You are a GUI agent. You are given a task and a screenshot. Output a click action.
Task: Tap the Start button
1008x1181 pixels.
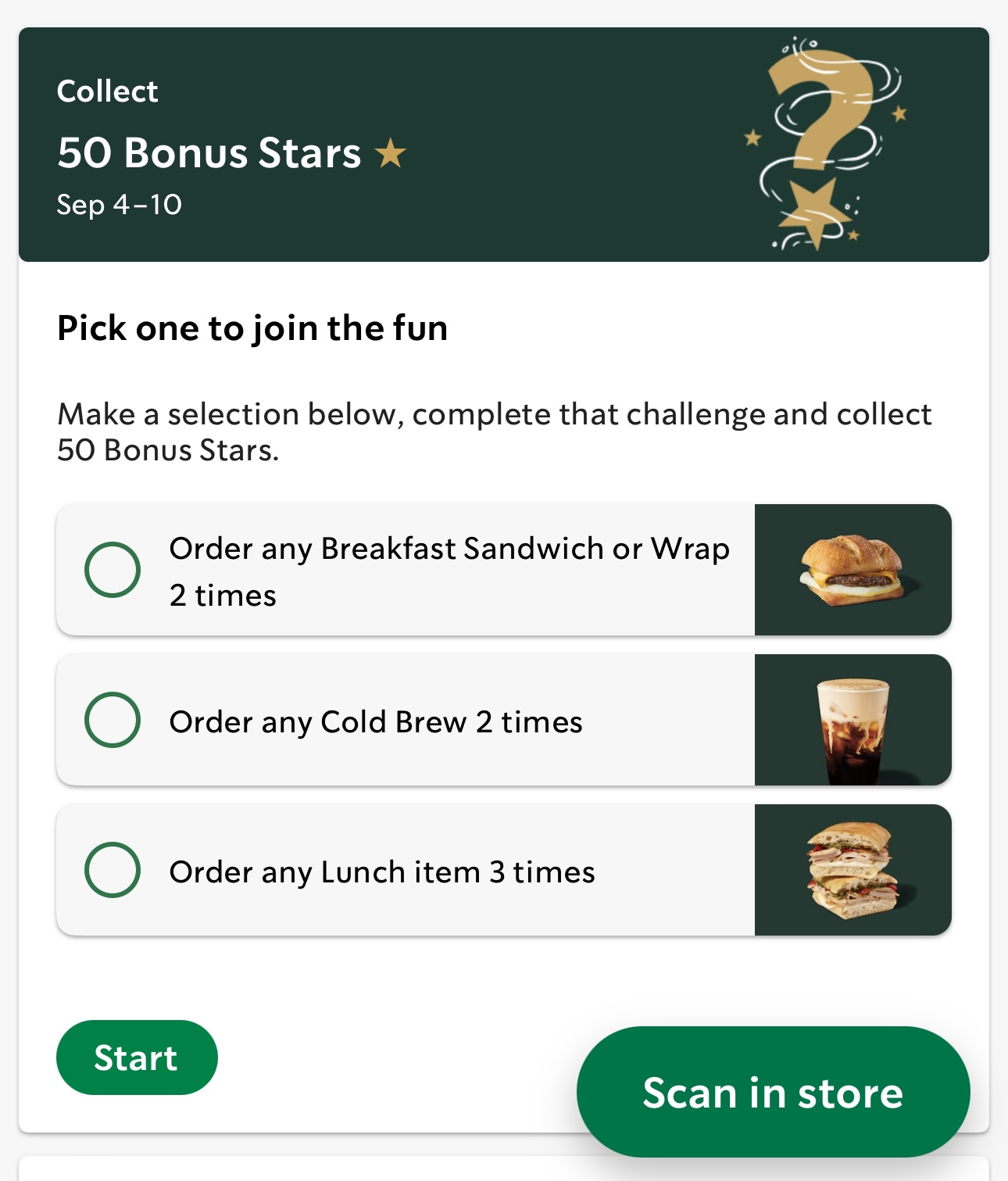coord(137,1058)
